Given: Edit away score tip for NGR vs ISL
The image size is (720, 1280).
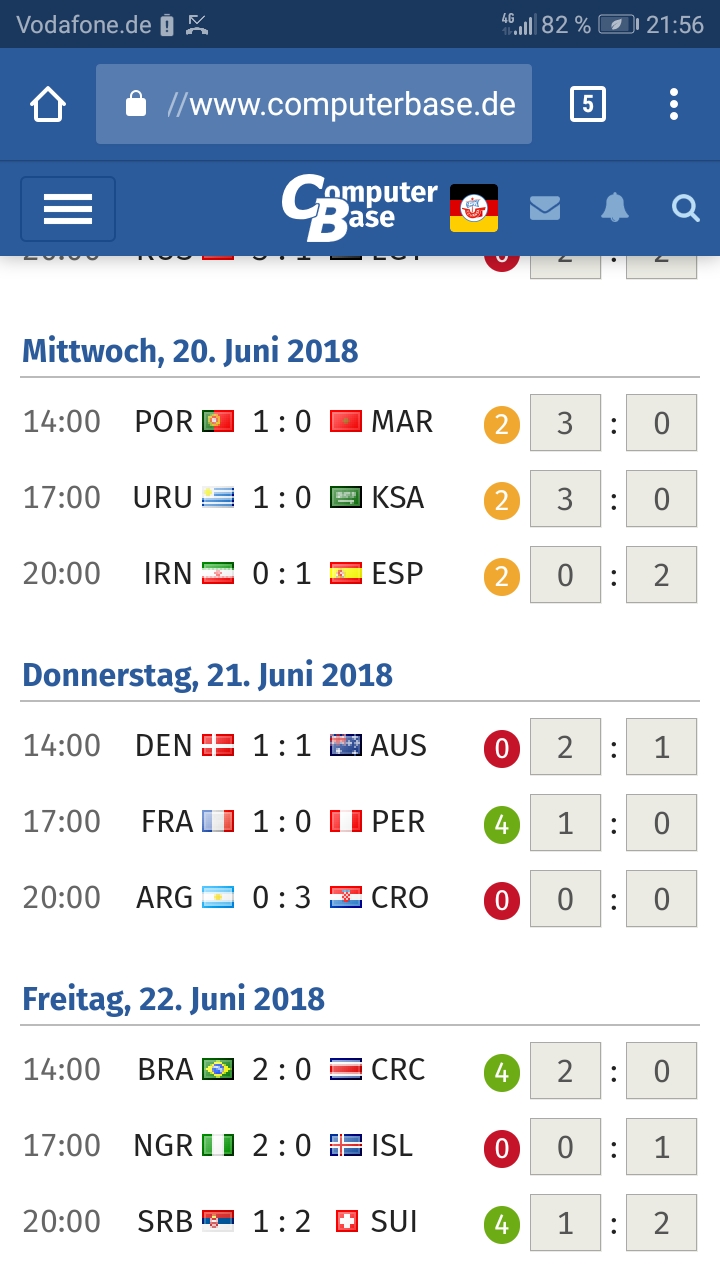Looking at the screenshot, I should click(x=661, y=1147).
